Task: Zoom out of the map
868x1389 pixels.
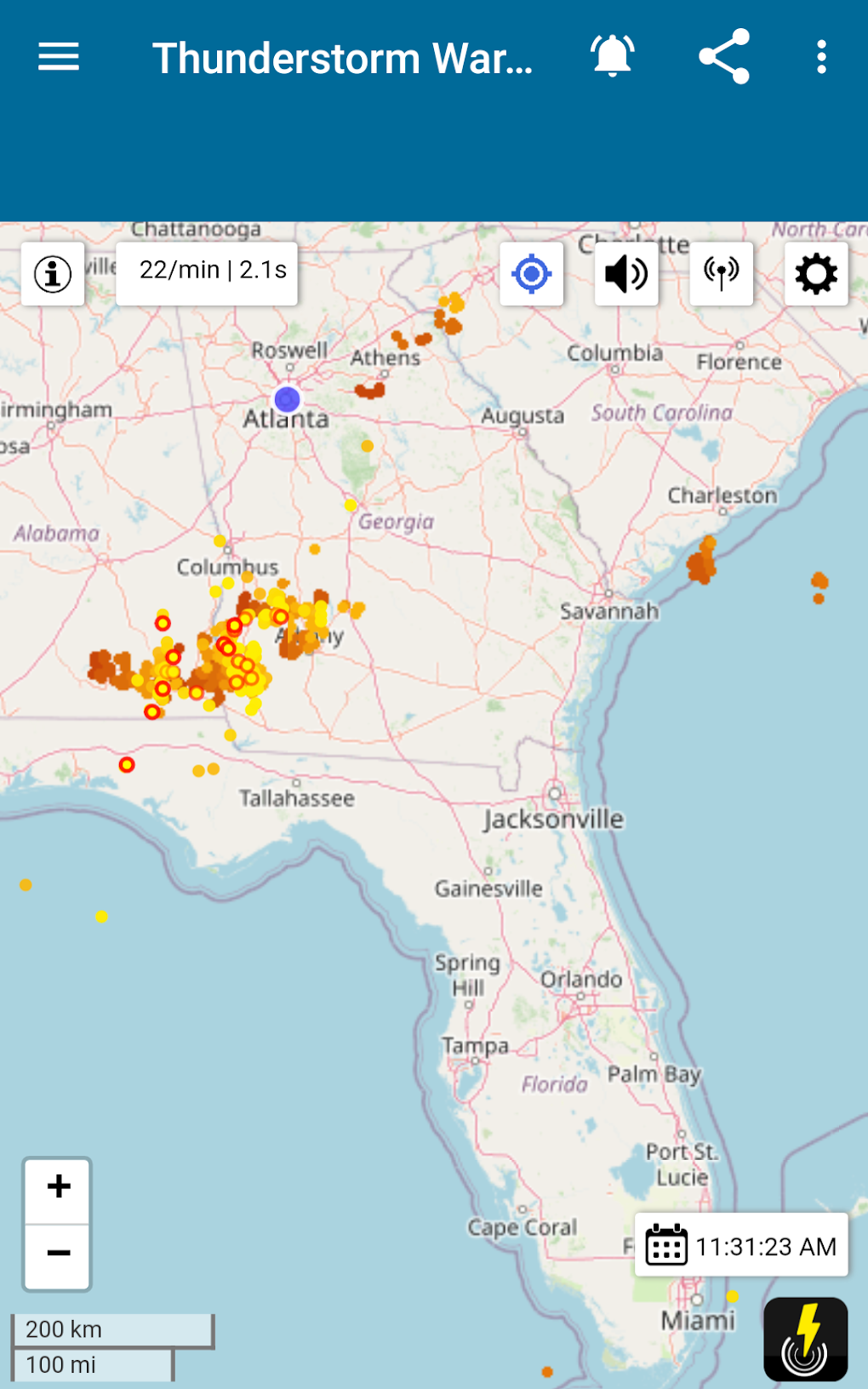Action: click(x=58, y=1255)
